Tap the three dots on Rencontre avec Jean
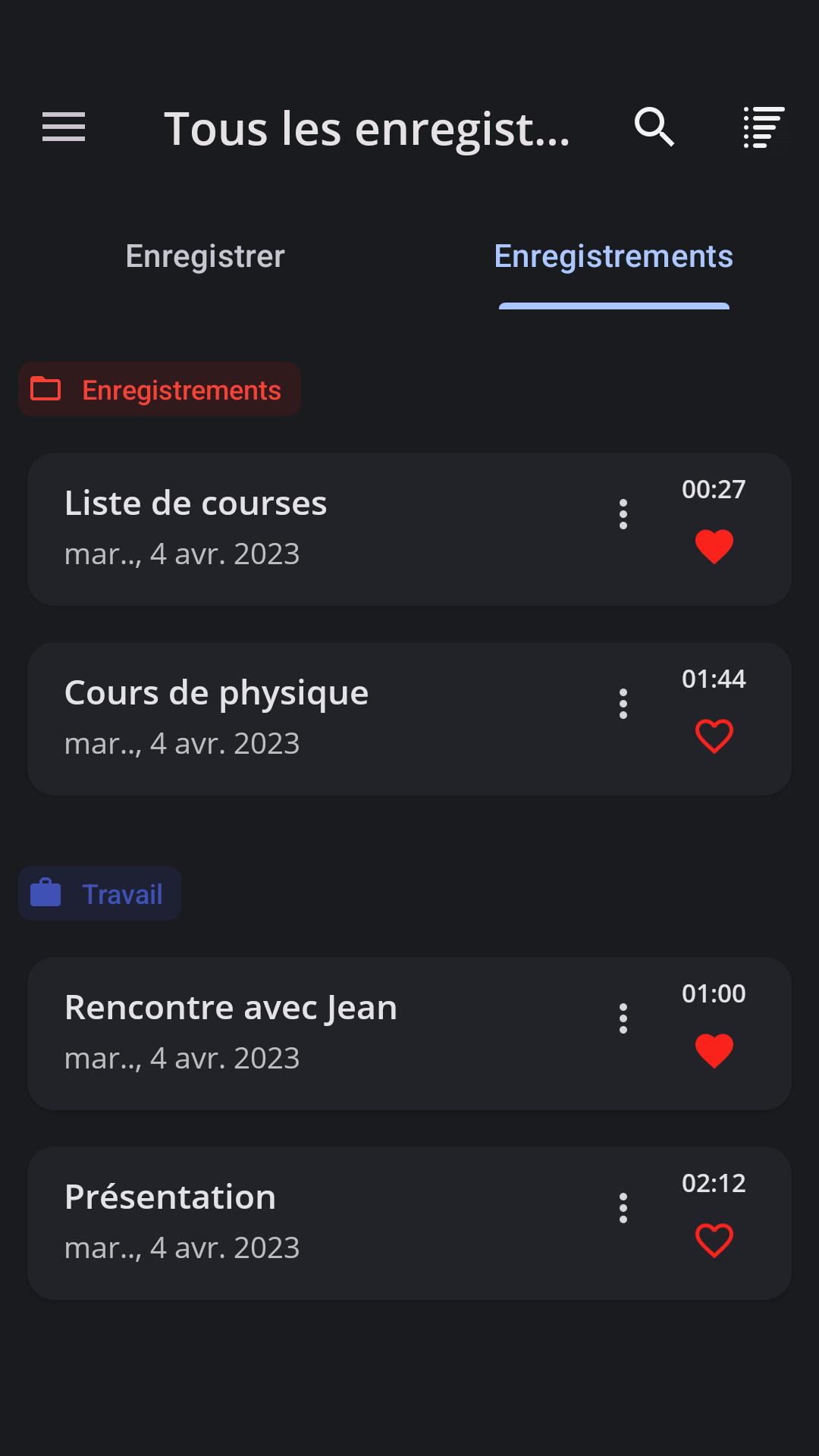This screenshot has height=1456, width=819. coord(623,1018)
